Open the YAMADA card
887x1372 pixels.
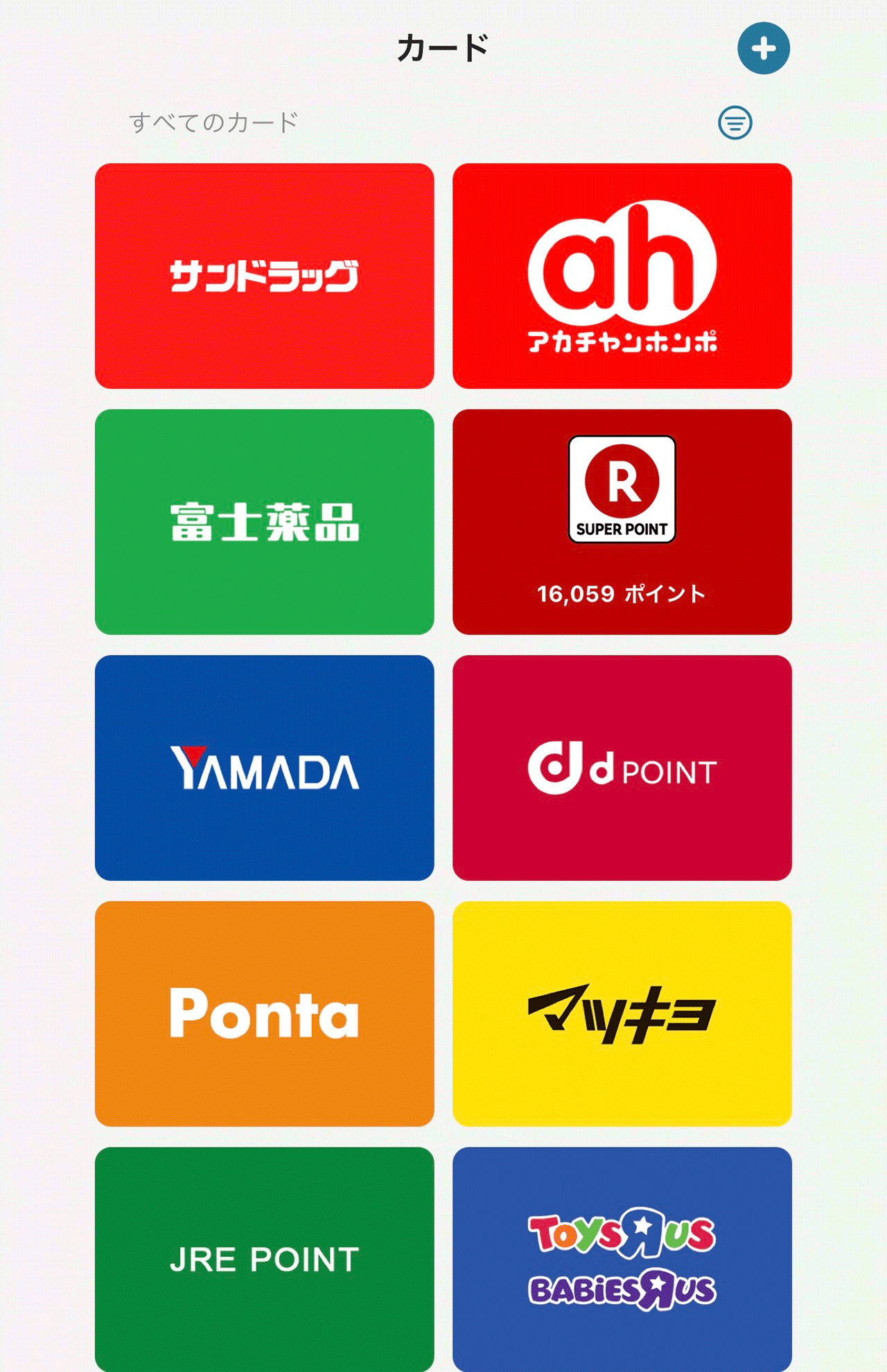pyautogui.click(x=264, y=768)
